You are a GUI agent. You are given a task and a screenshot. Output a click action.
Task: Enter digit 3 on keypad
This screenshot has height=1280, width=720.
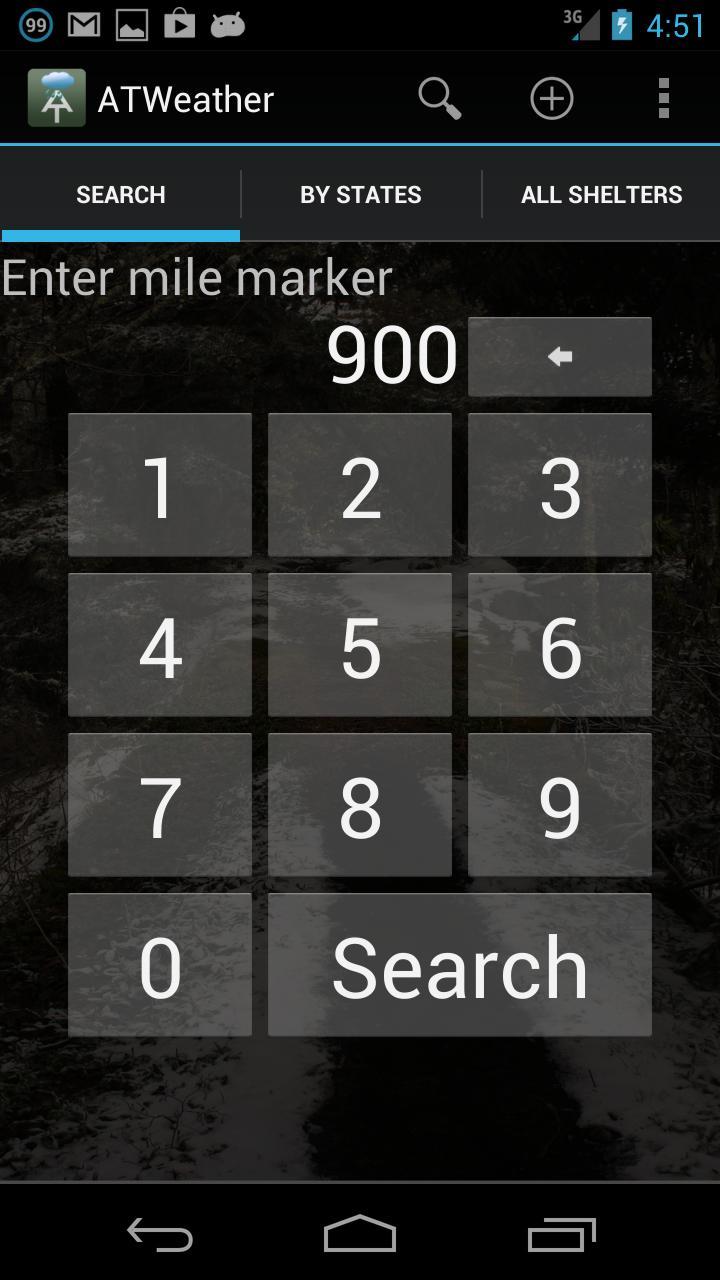tap(559, 485)
